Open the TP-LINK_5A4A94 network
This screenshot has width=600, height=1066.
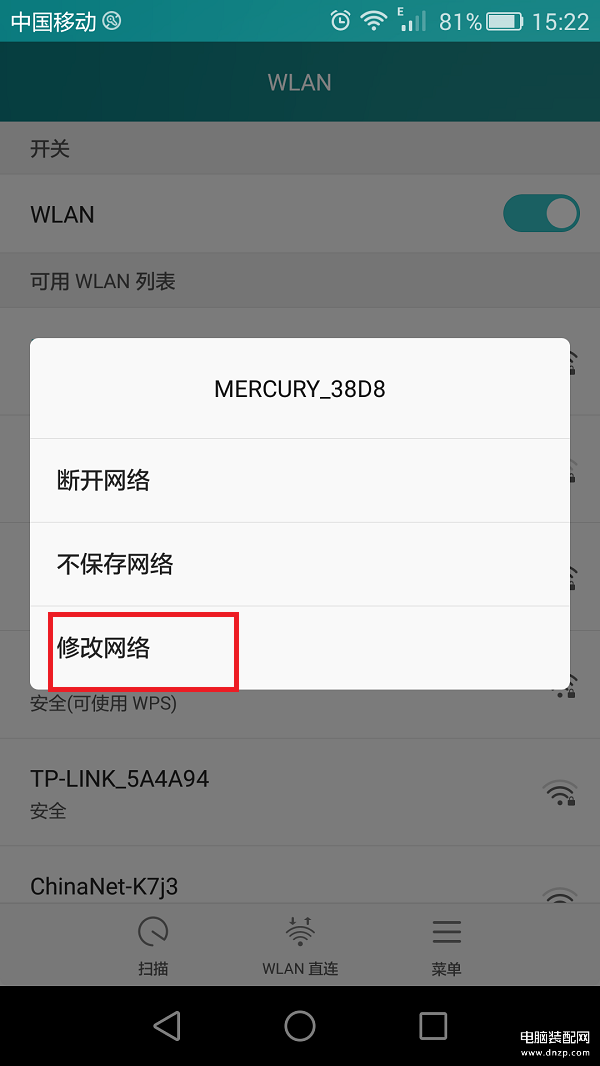[x=300, y=793]
